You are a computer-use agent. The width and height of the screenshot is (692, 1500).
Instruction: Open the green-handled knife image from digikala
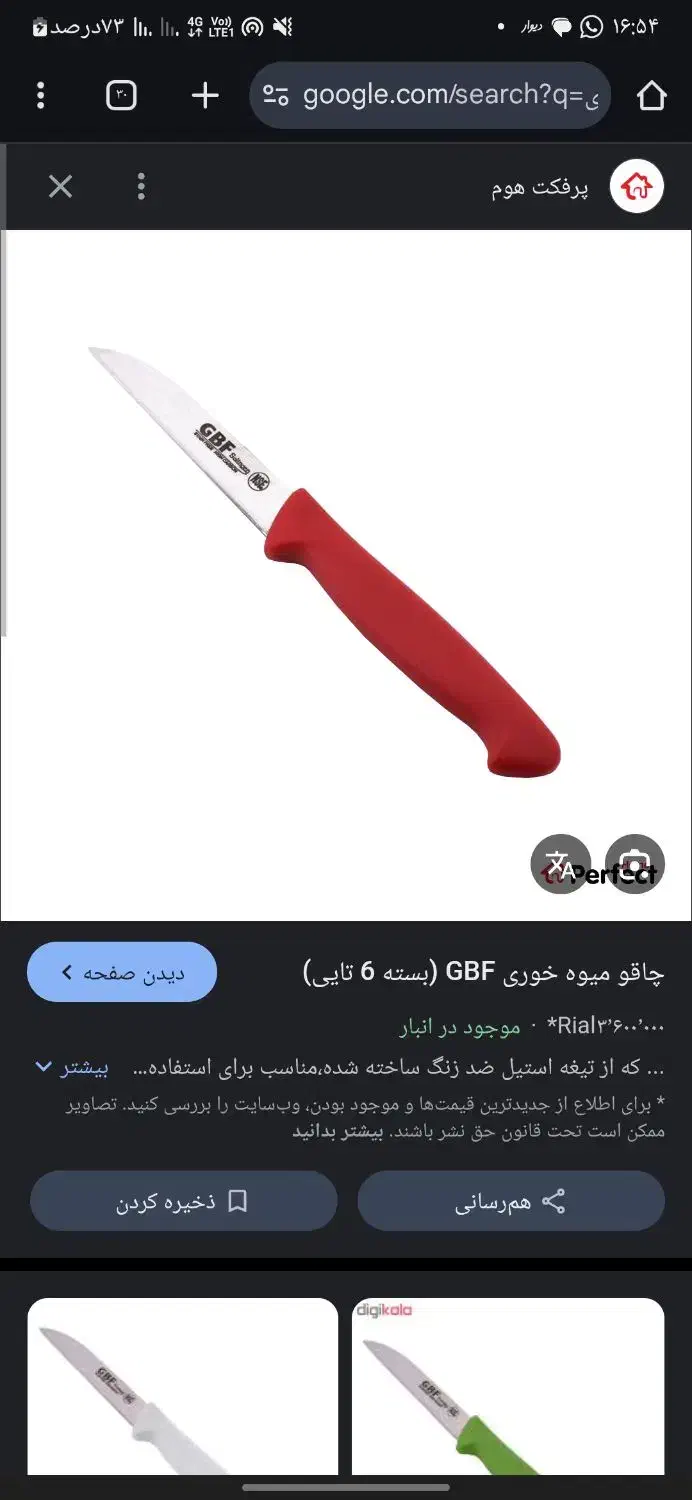coord(508,1387)
